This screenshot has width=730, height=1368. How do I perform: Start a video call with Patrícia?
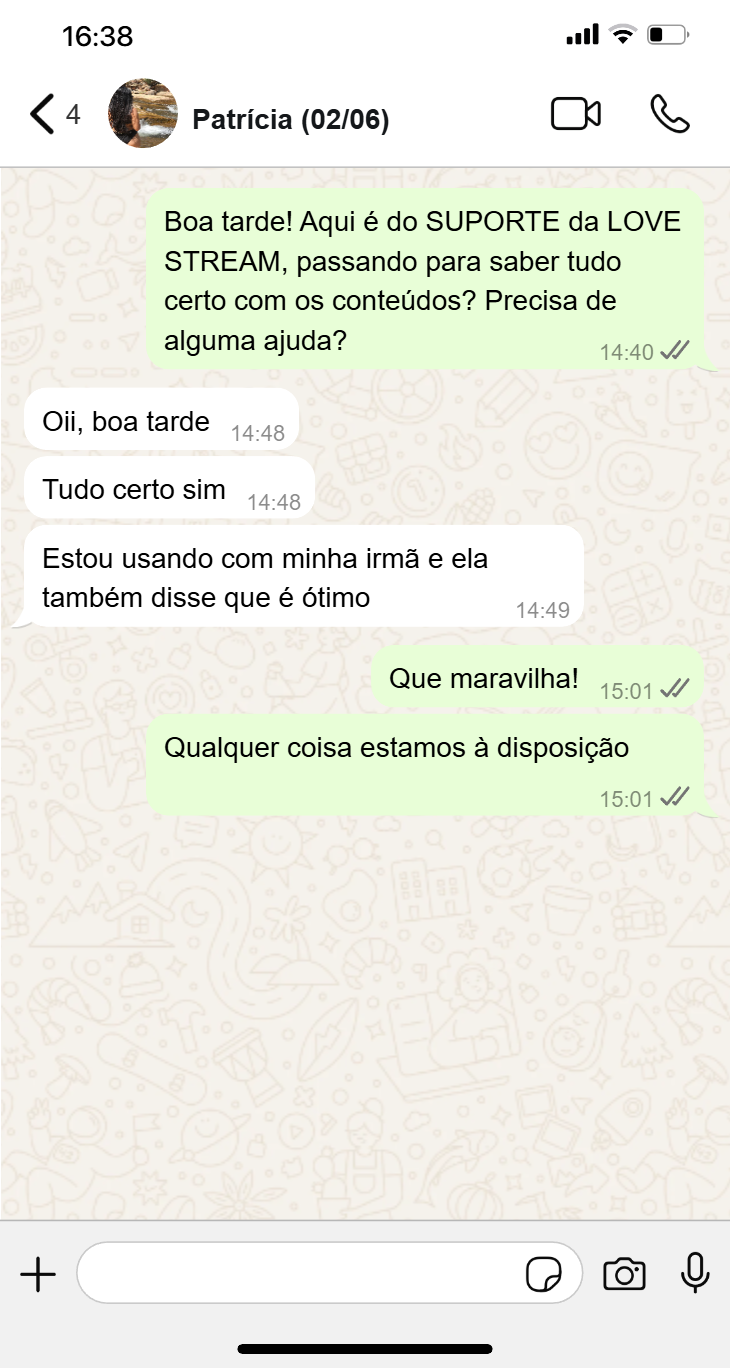[x=576, y=114]
